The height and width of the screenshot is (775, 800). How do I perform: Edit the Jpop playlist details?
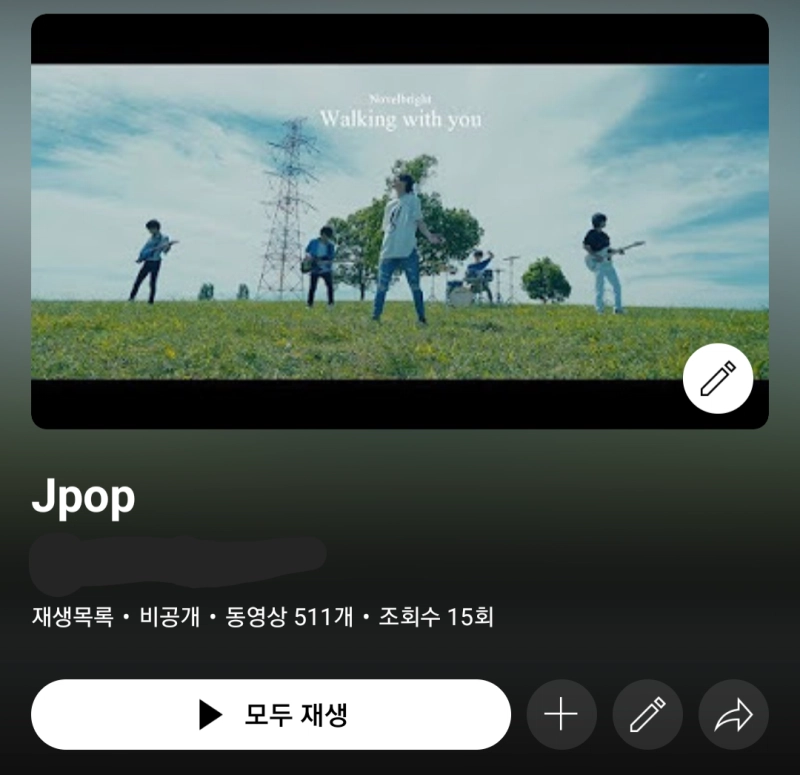point(647,714)
